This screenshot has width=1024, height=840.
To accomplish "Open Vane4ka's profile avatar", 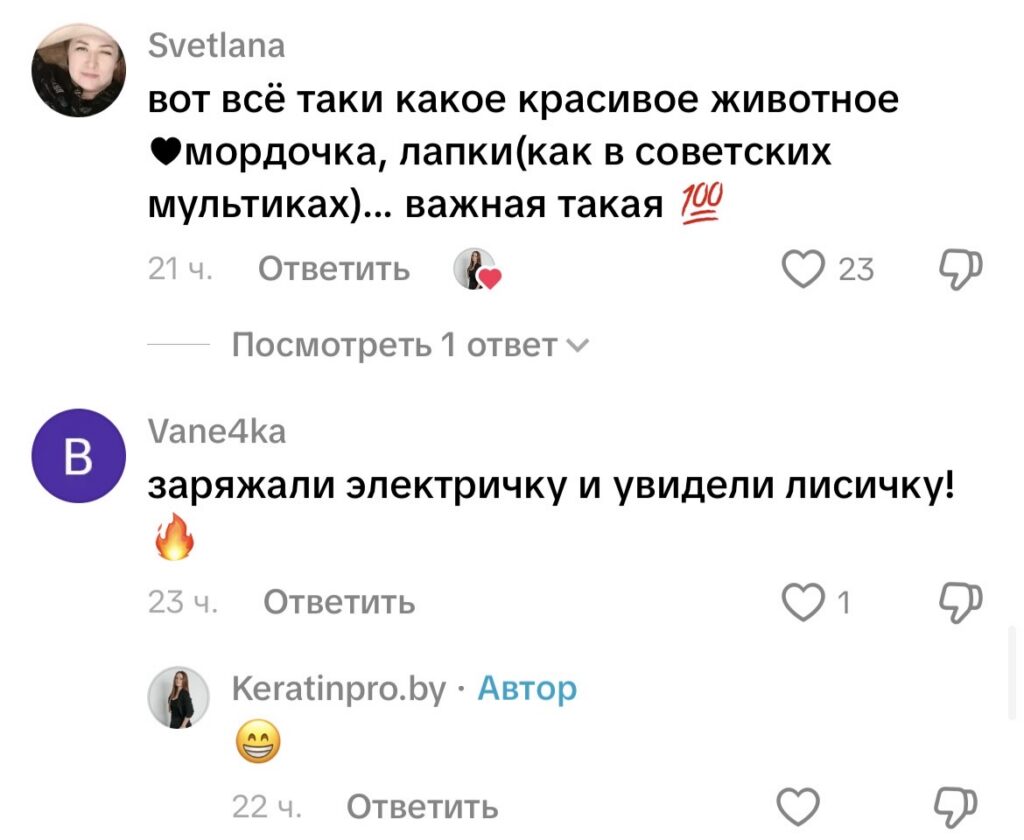I will pos(79,456).
